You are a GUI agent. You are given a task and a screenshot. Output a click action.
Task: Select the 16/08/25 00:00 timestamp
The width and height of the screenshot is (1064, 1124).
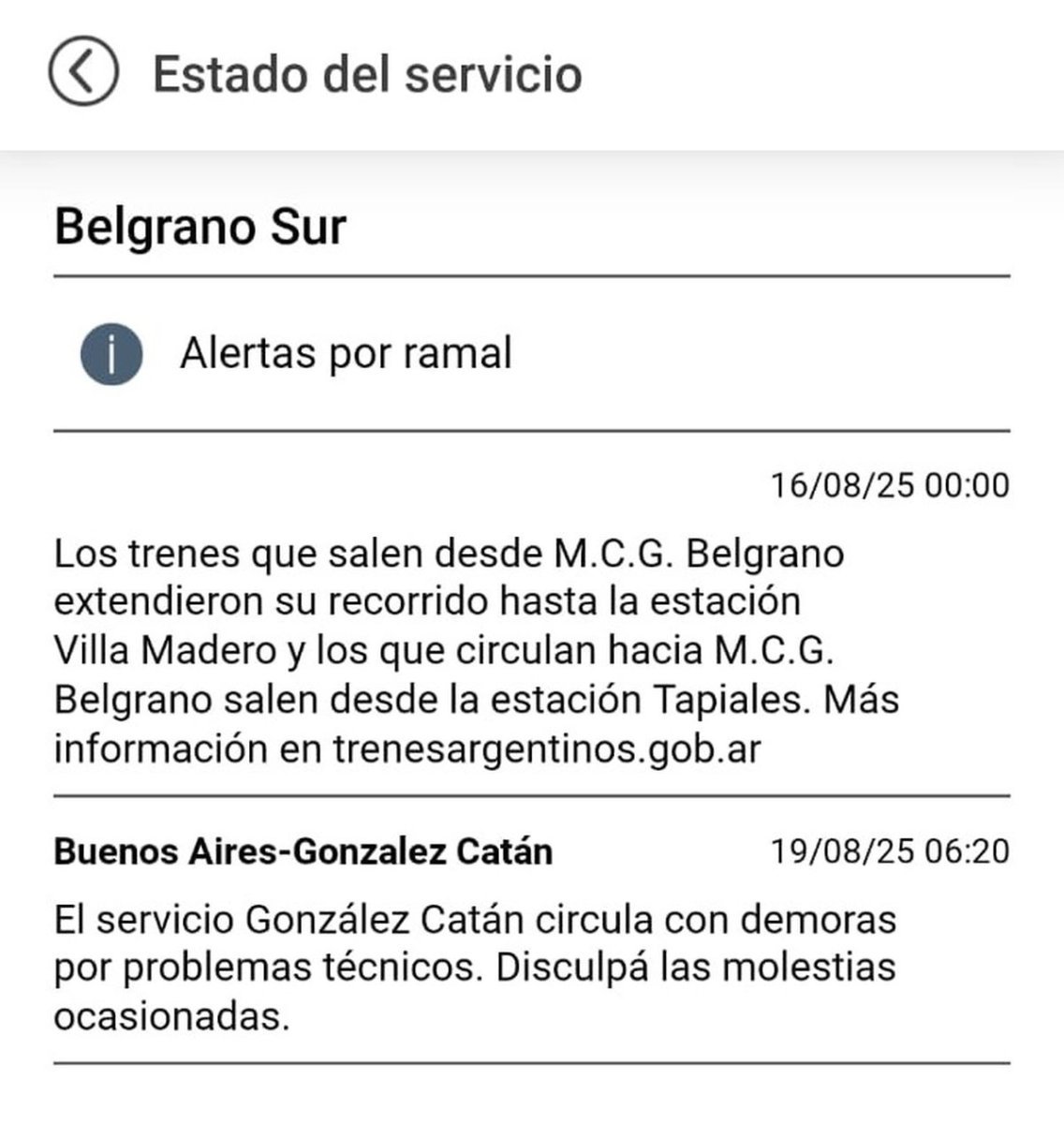click(889, 485)
